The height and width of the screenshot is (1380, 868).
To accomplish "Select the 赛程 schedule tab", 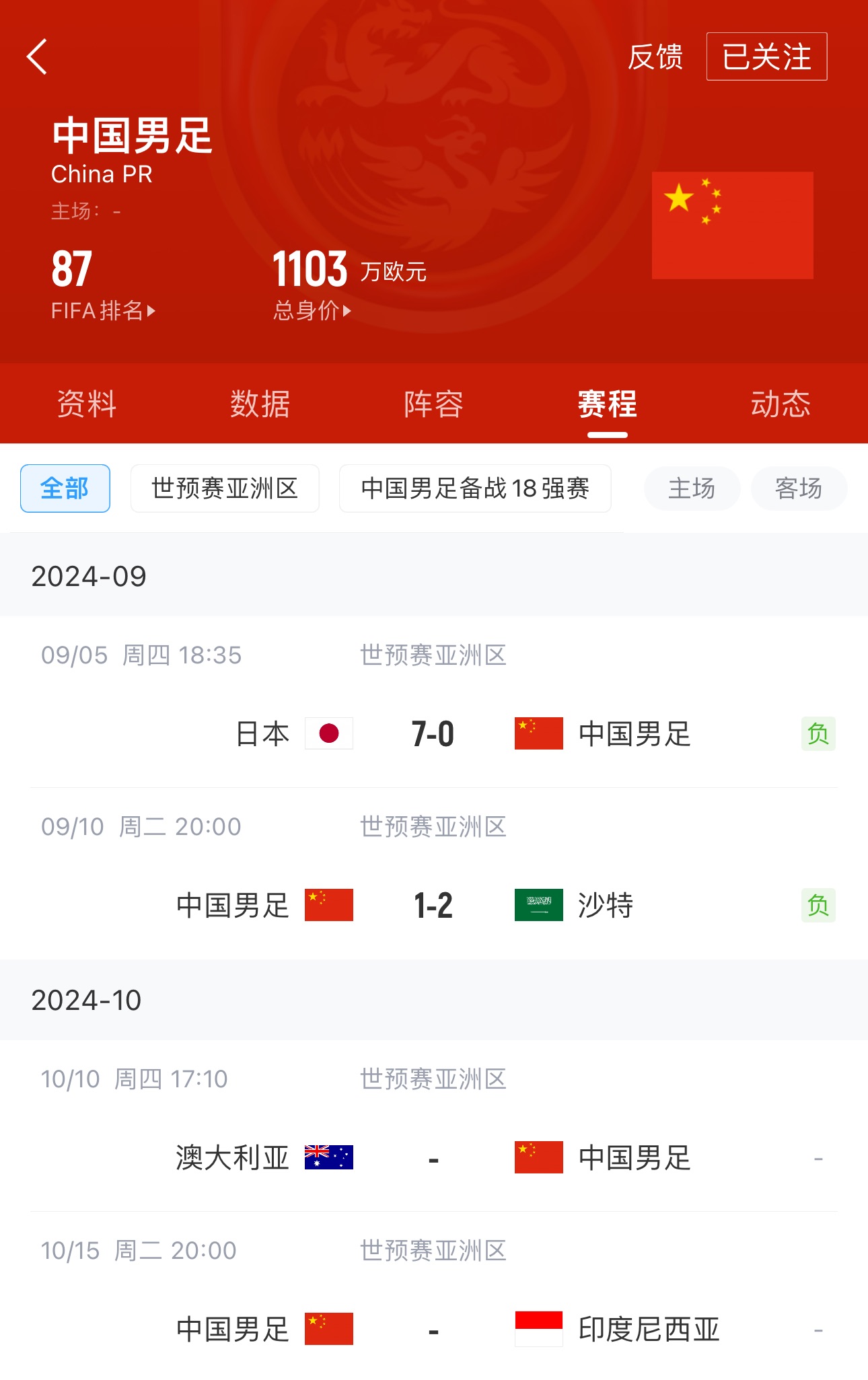I will pos(607,404).
